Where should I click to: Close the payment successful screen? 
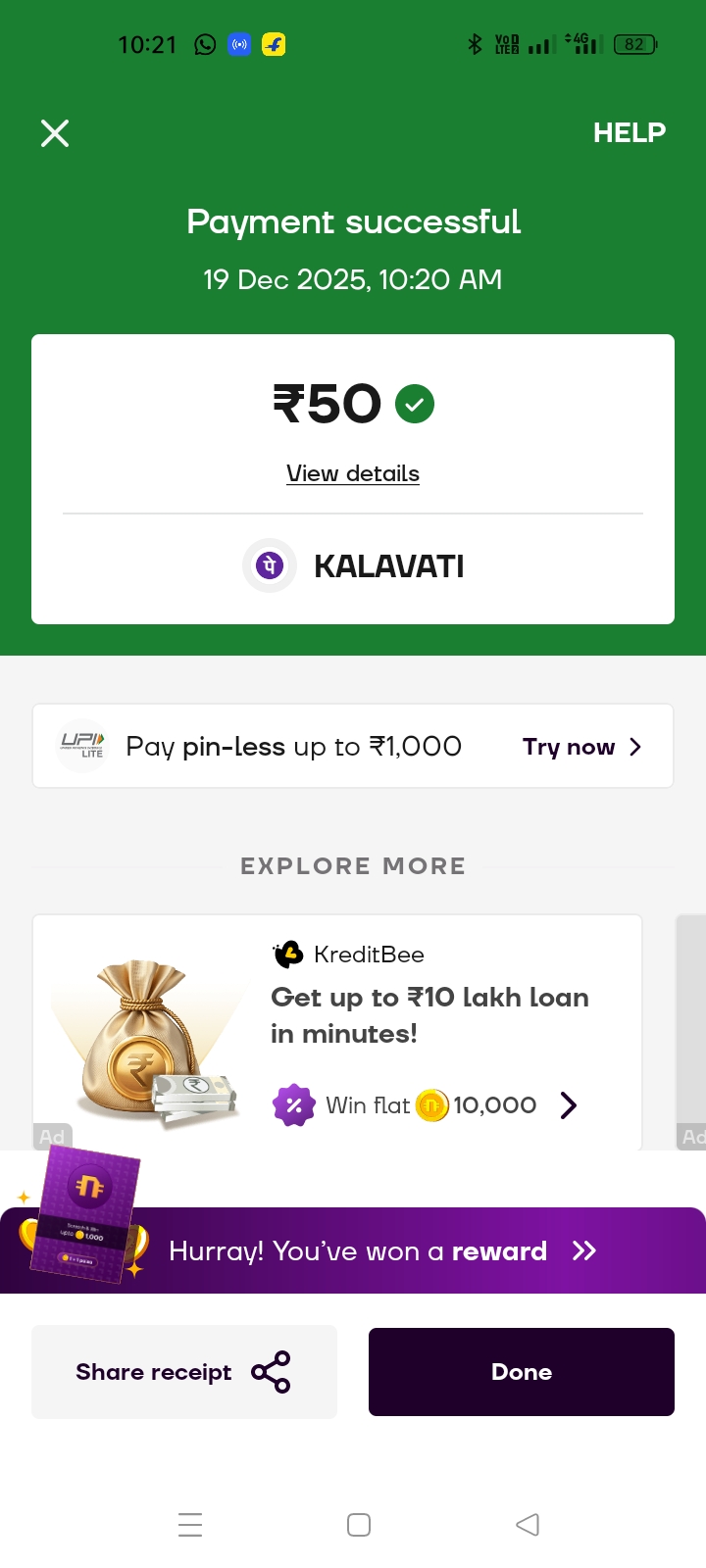[x=55, y=133]
